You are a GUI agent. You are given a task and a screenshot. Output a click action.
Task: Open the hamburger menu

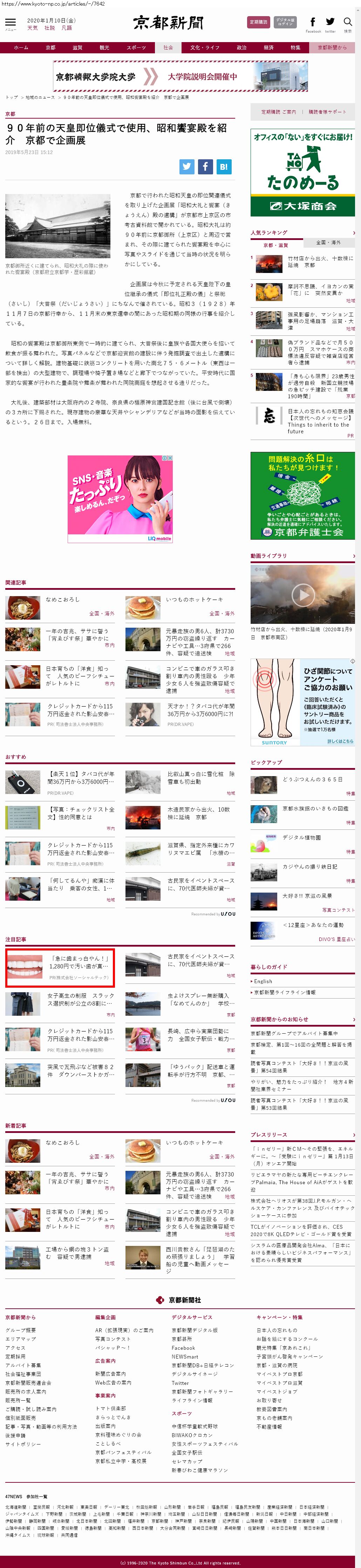click(x=10, y=23)
